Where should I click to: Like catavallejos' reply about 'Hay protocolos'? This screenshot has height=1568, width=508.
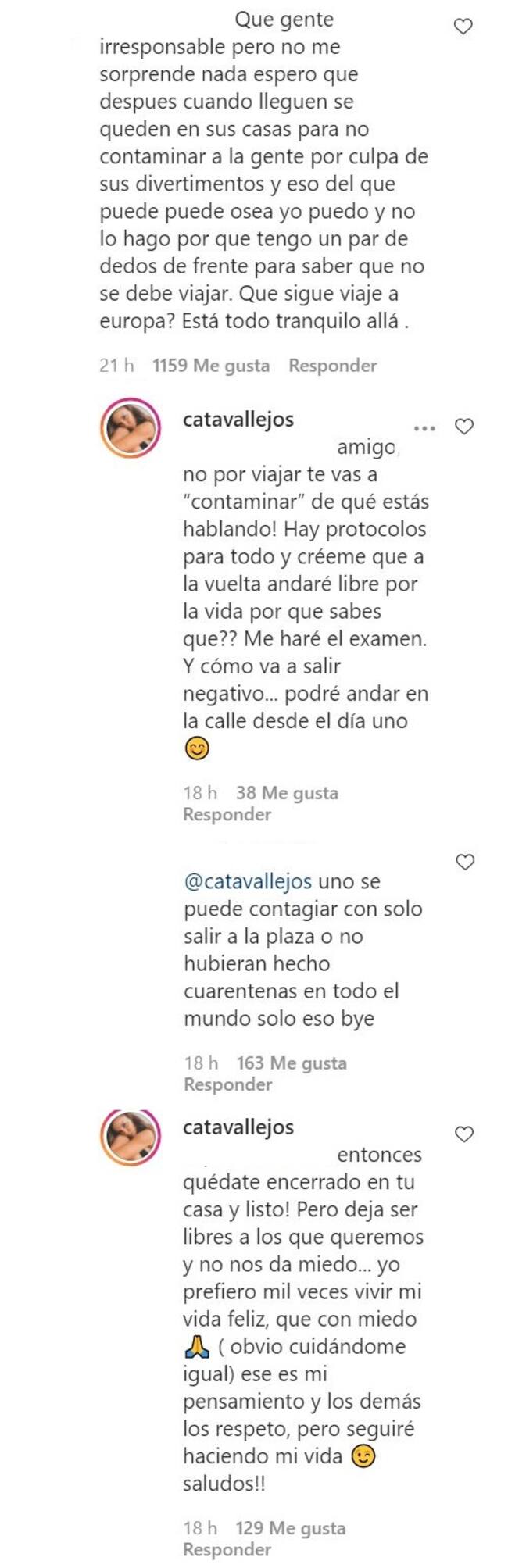pos(464,427)
